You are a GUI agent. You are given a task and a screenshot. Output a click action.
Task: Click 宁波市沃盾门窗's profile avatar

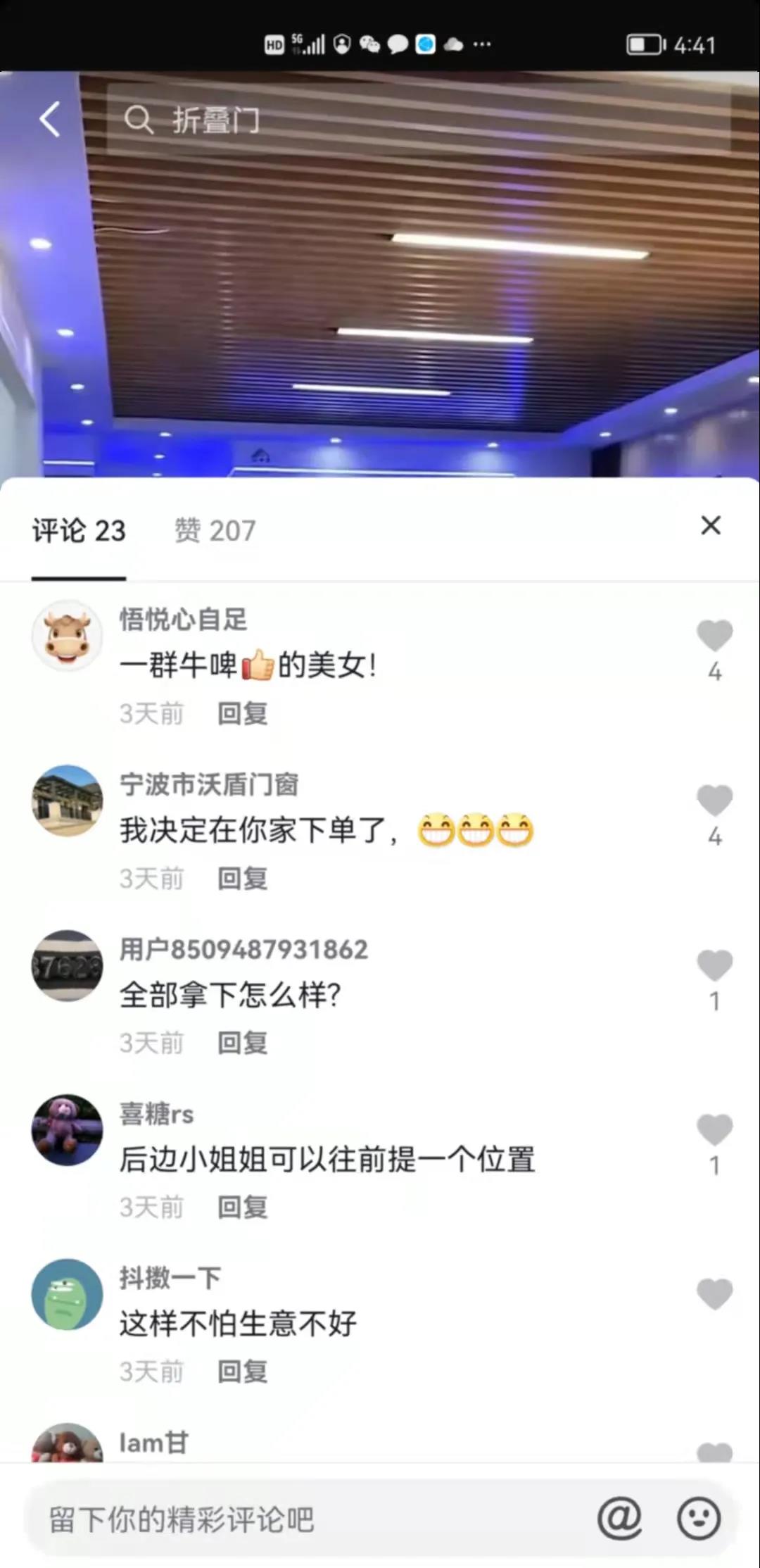67,801
